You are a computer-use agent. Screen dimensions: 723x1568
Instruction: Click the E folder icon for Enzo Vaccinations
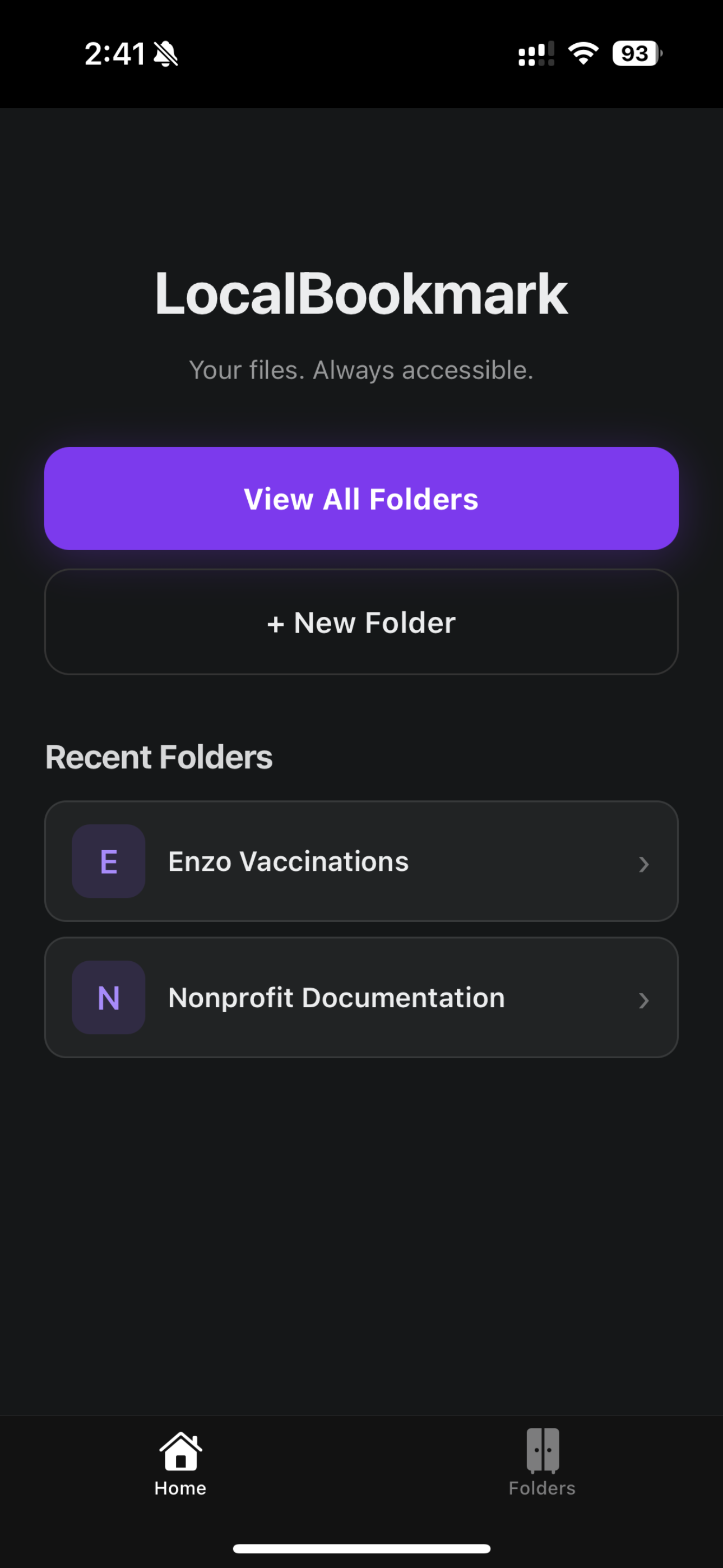108,861
